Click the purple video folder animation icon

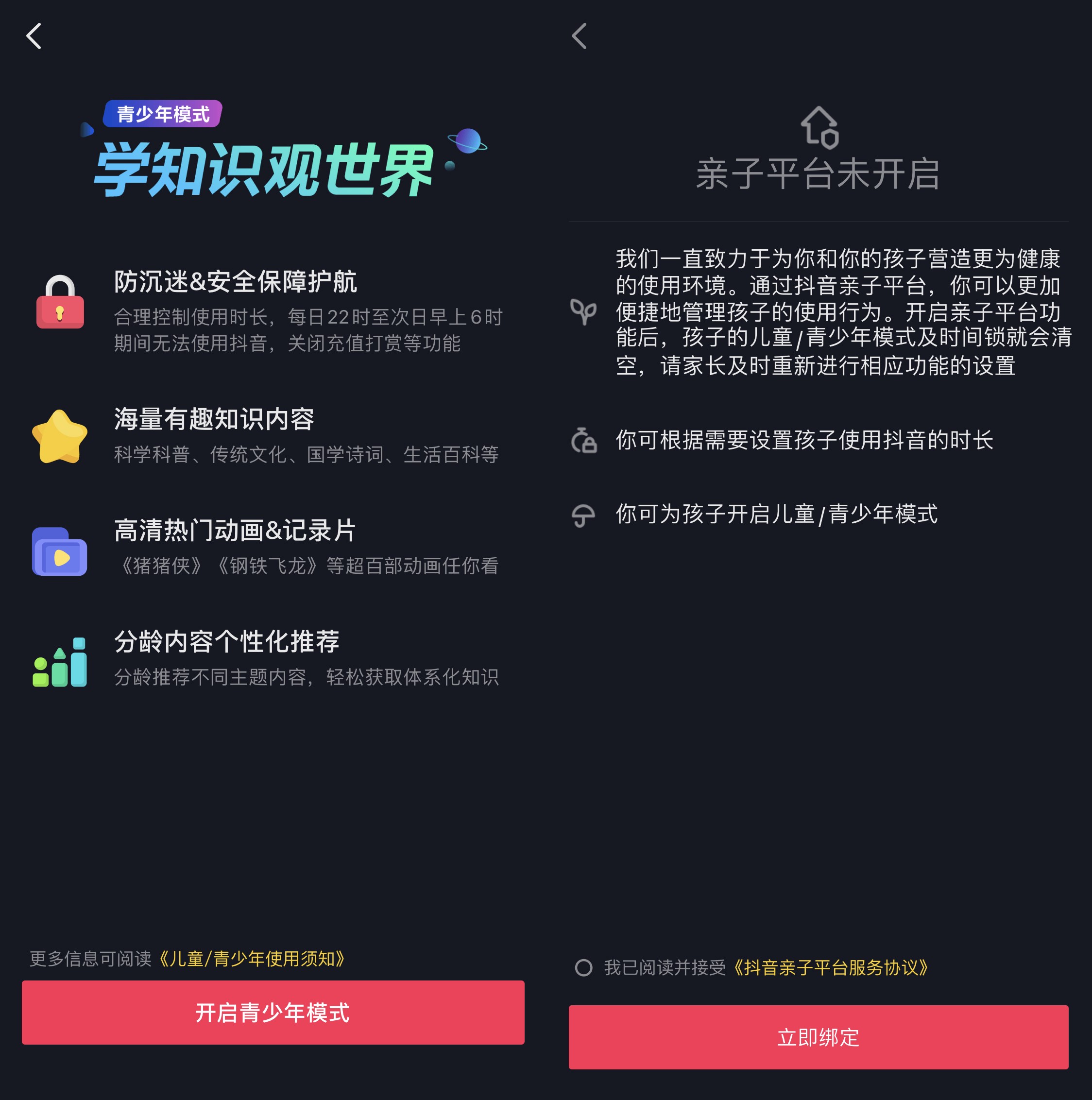59,550
